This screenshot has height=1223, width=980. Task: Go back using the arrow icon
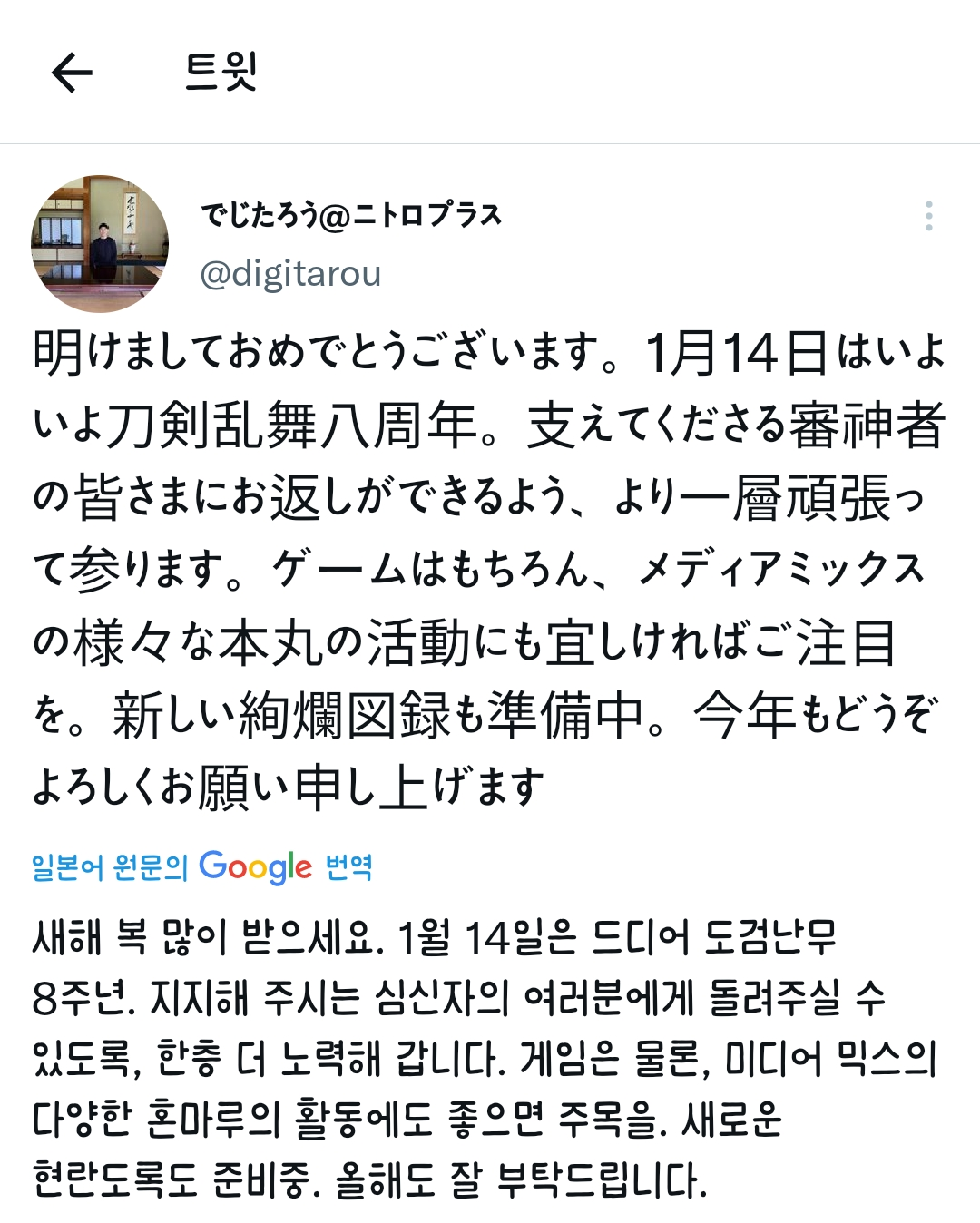coord(72,73)
